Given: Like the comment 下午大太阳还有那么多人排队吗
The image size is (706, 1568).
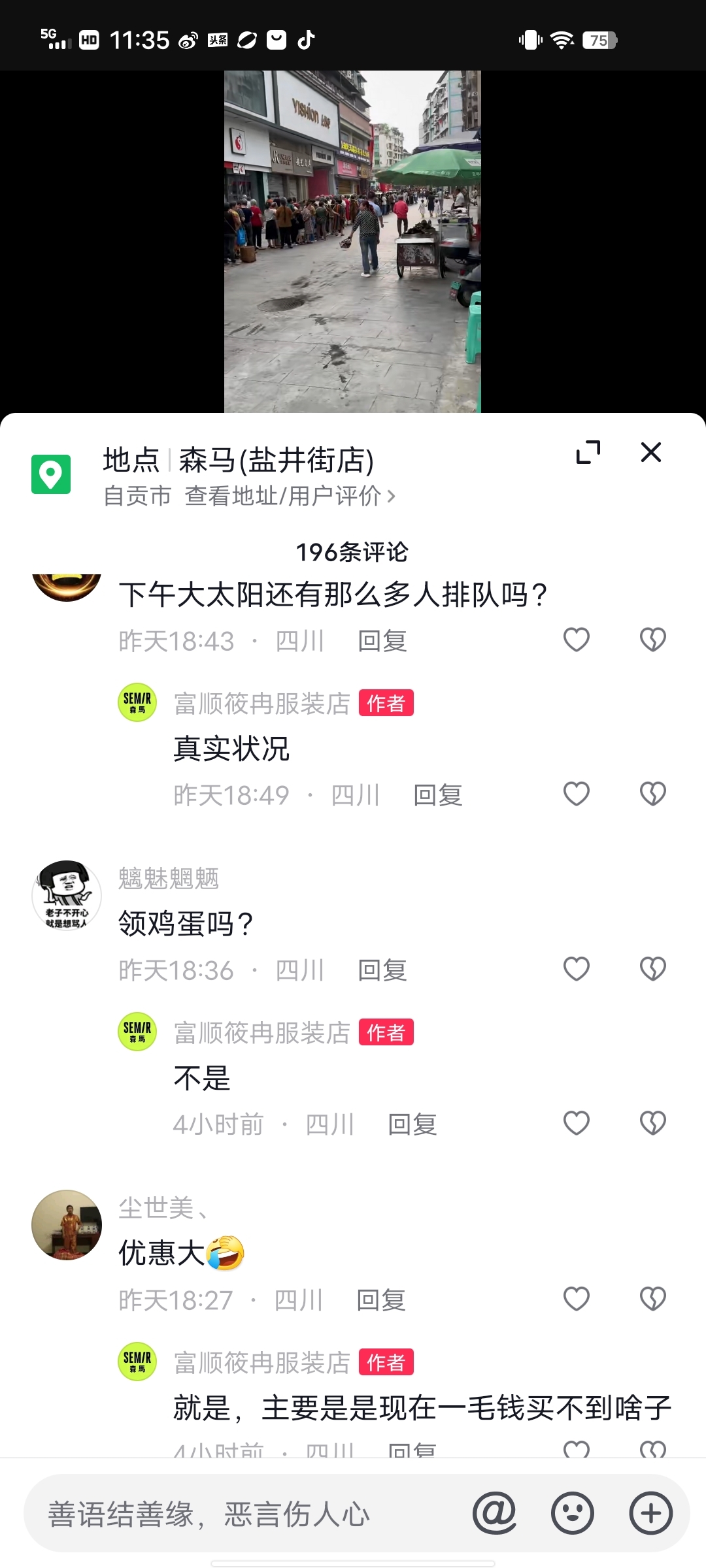Looking at the screenshot, I should click(x=576, y=640).
